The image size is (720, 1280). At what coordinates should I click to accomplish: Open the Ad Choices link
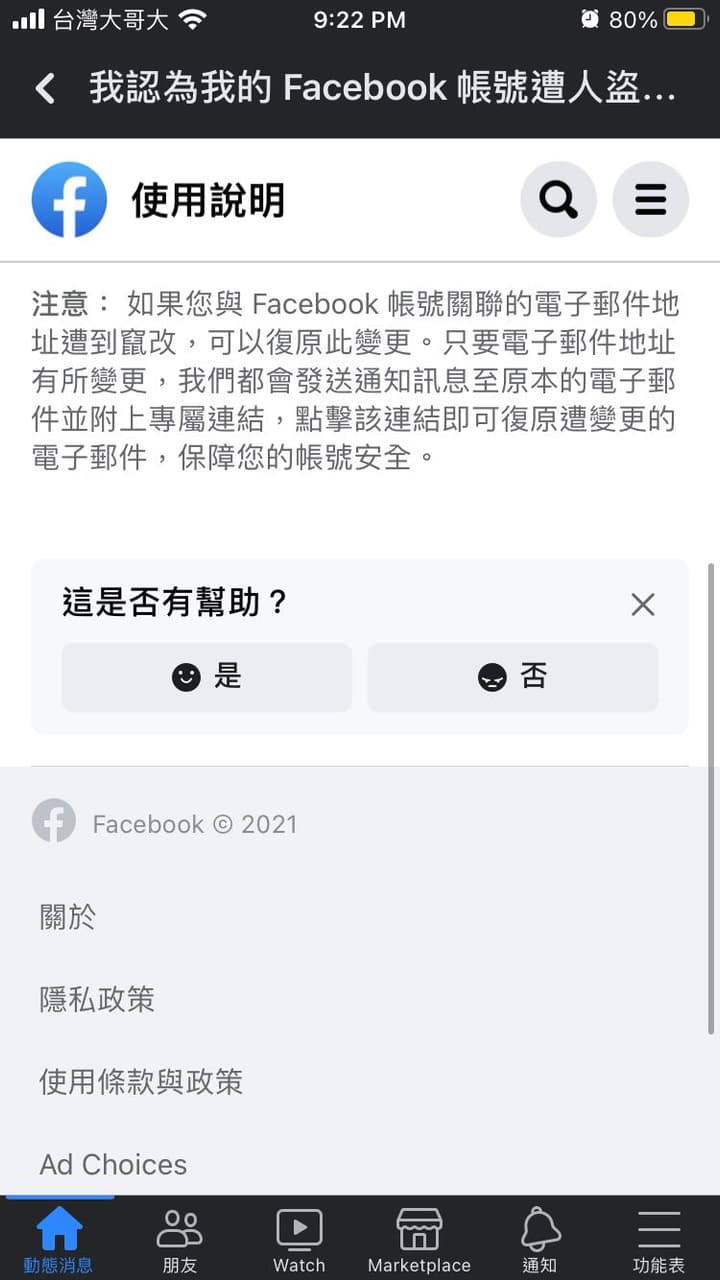click(x=113, y=1165)
